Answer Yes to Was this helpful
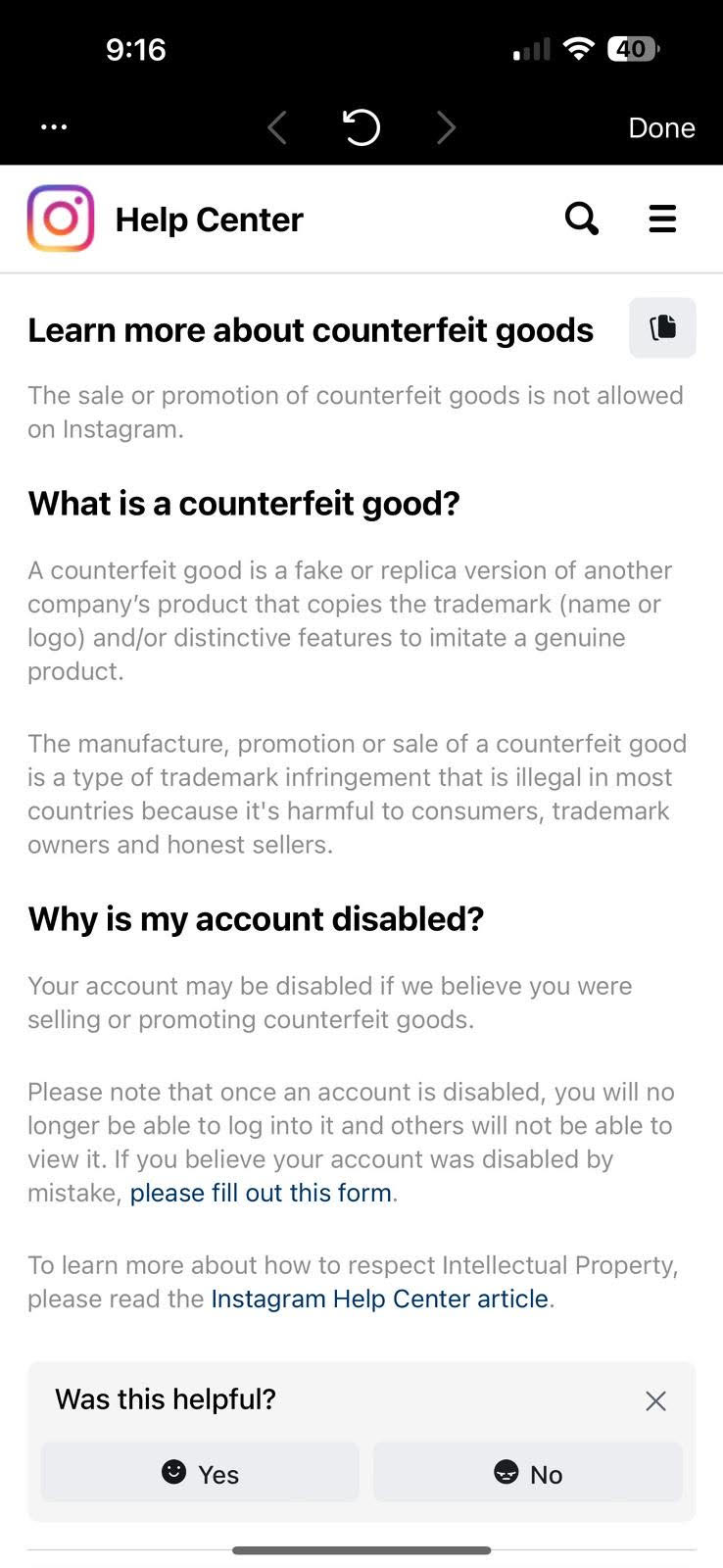 (x=200, y=1473)
